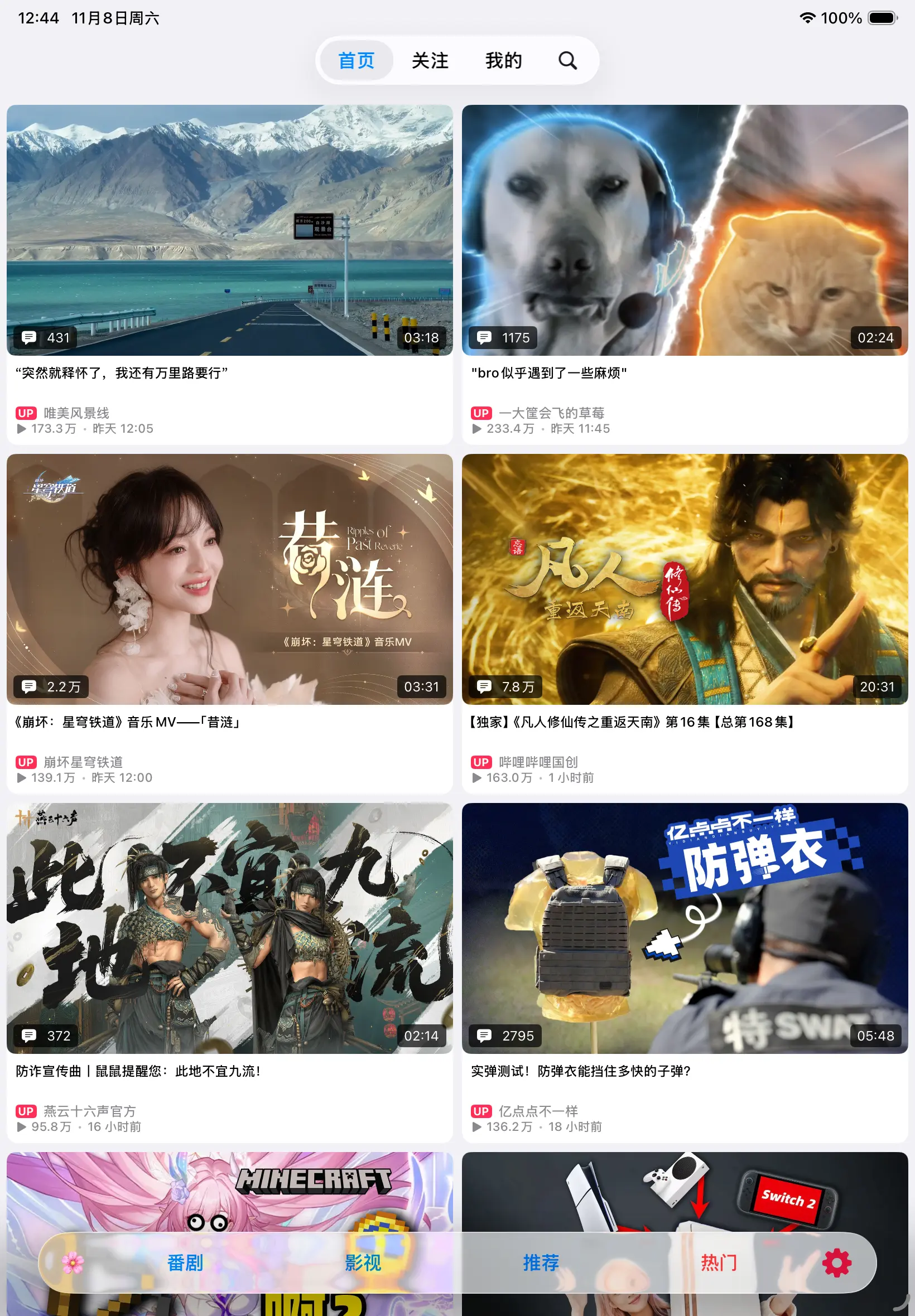The width and height of the screenshot is (915, 1316).
Task: Open uploader 唯美风景线's profile
Action: 77,413
